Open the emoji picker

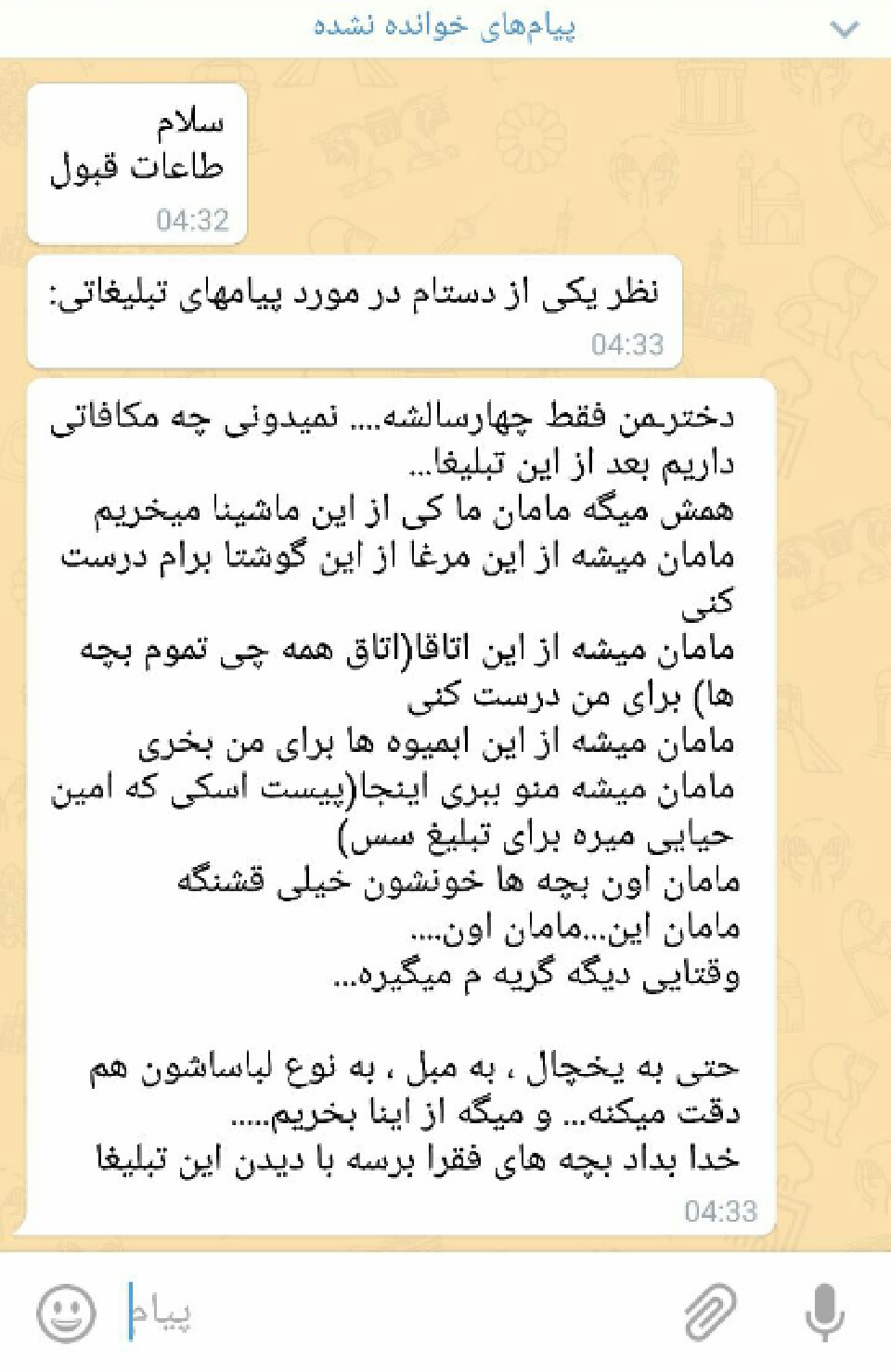(66, 1314)
